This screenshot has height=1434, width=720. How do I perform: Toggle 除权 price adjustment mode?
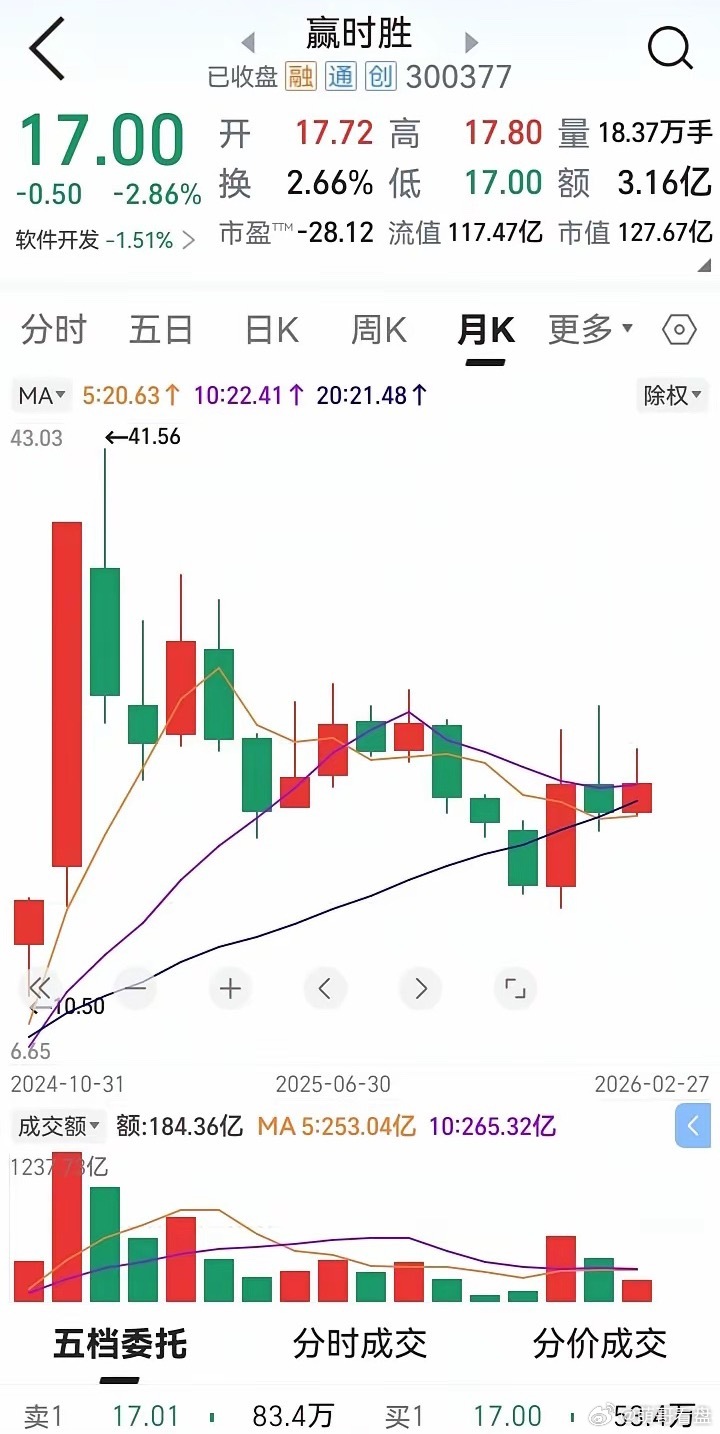pos(670,396)
